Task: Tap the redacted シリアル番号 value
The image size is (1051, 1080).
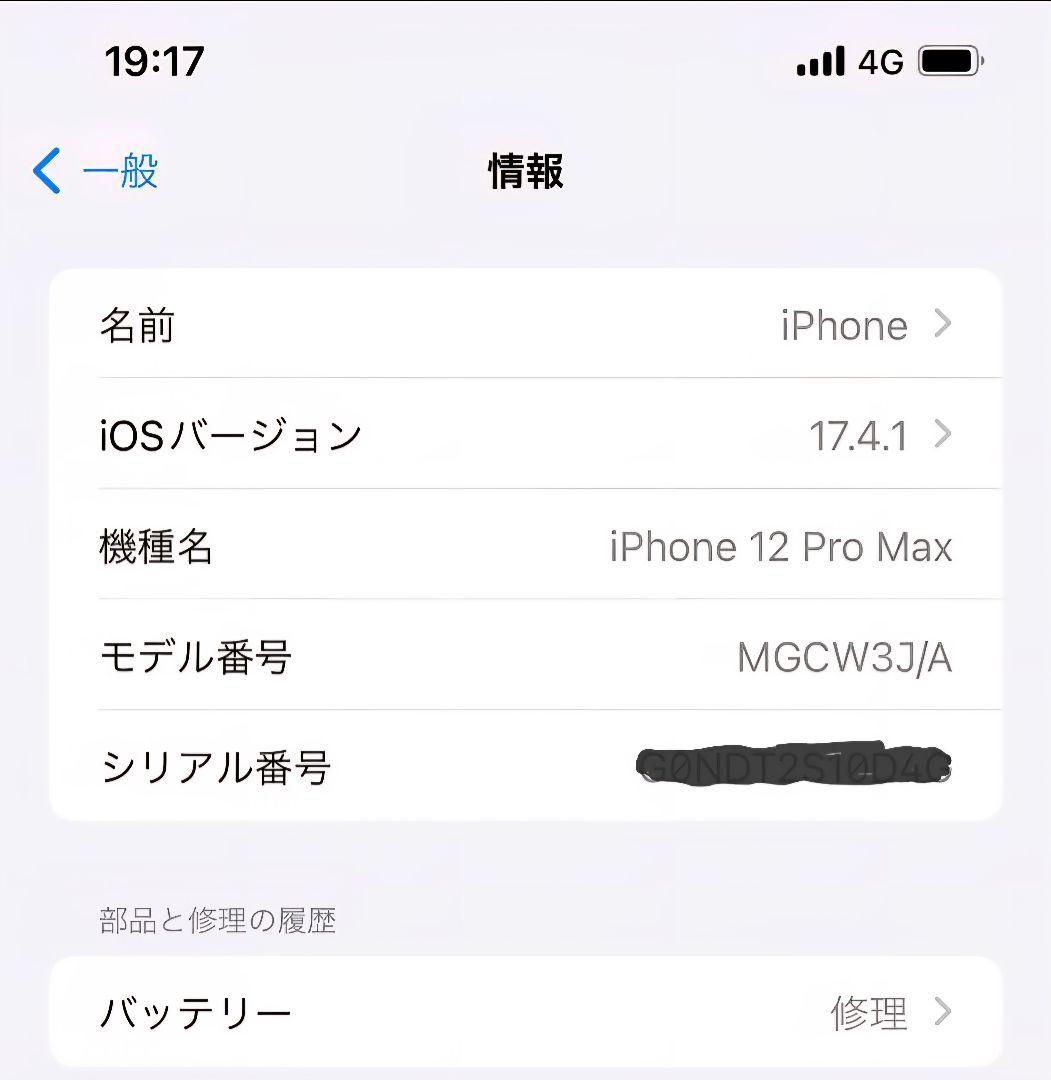Action: [795, 766]
